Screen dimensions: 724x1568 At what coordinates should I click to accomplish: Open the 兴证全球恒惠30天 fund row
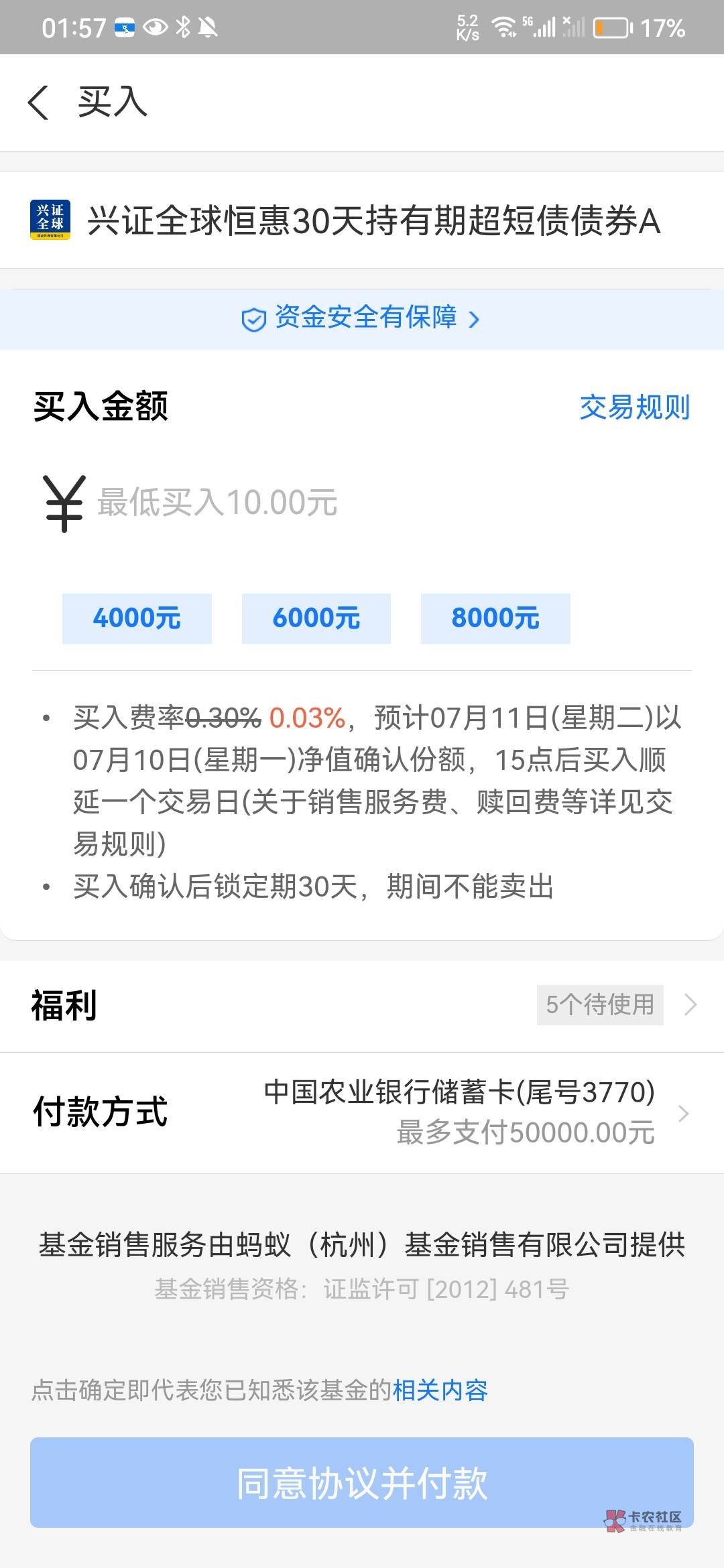tap(362, 220)
